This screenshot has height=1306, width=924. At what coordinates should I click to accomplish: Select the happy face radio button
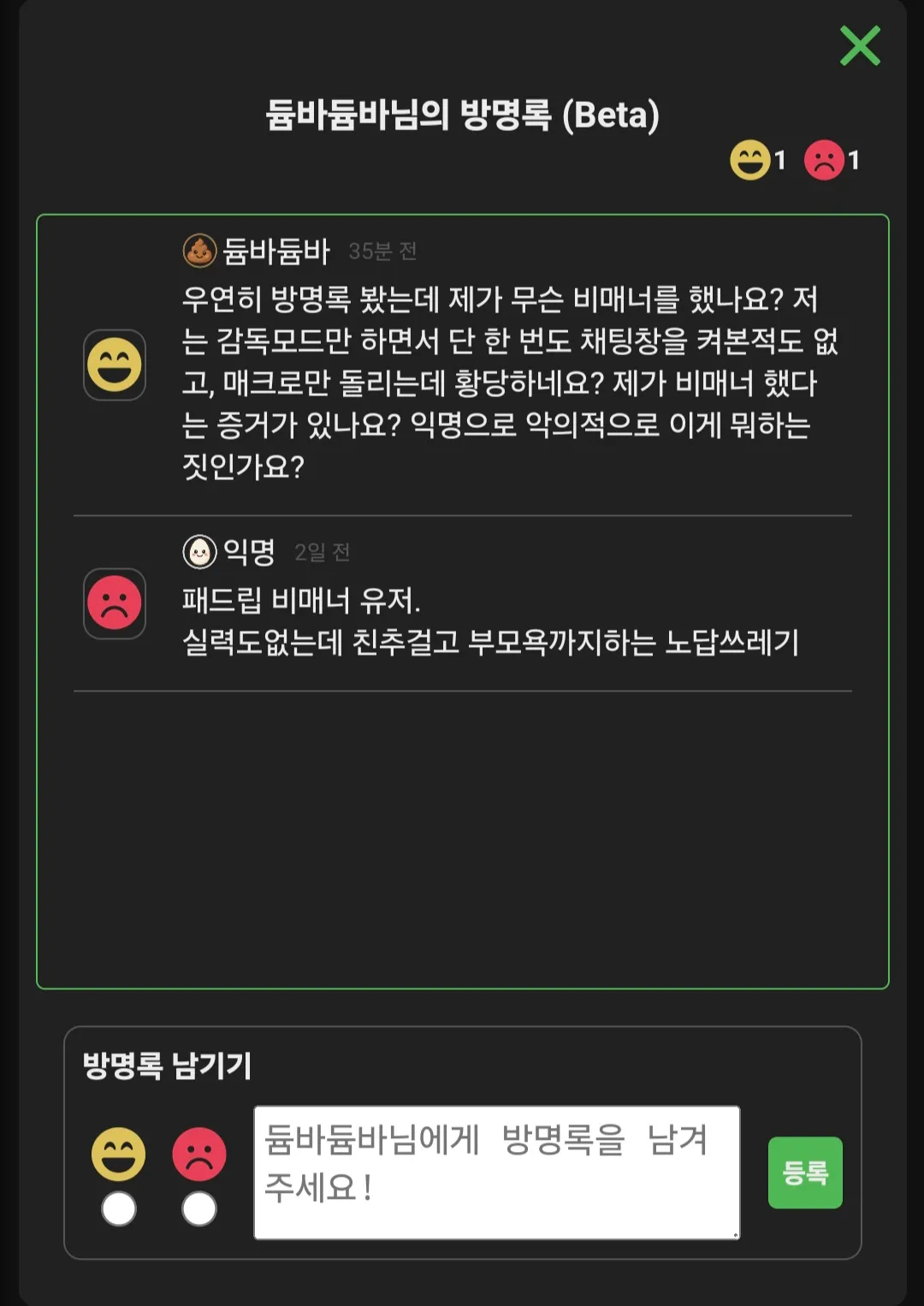119,1208
